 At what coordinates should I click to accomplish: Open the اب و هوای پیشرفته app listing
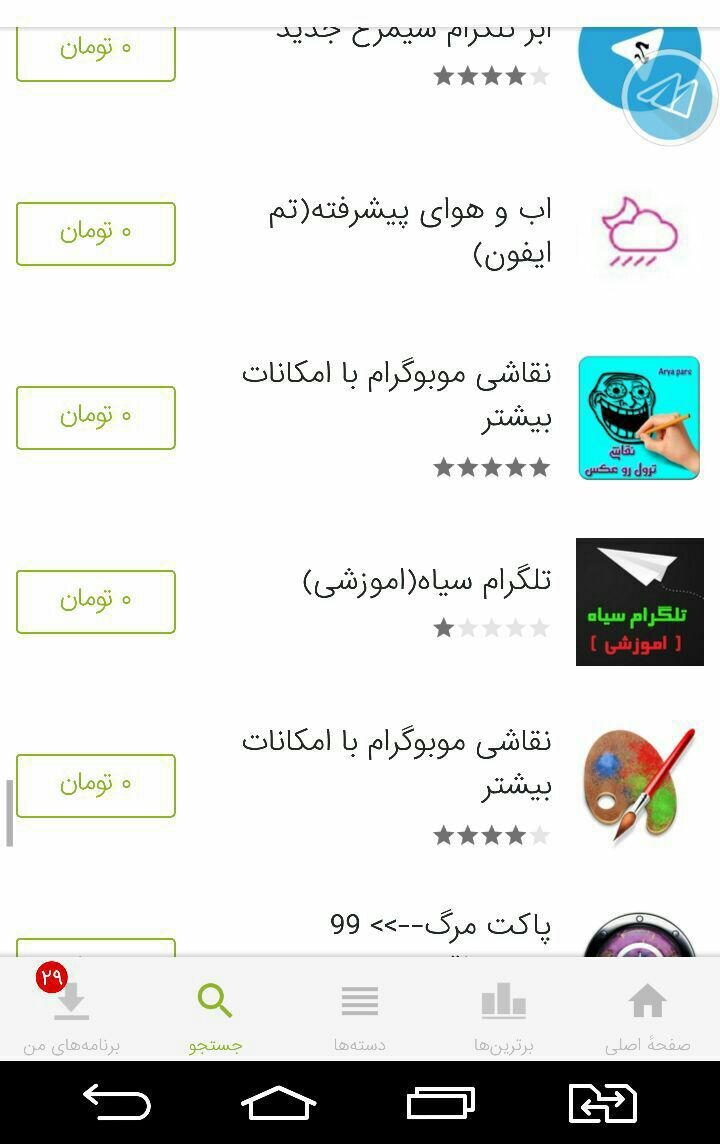[410, 232]
